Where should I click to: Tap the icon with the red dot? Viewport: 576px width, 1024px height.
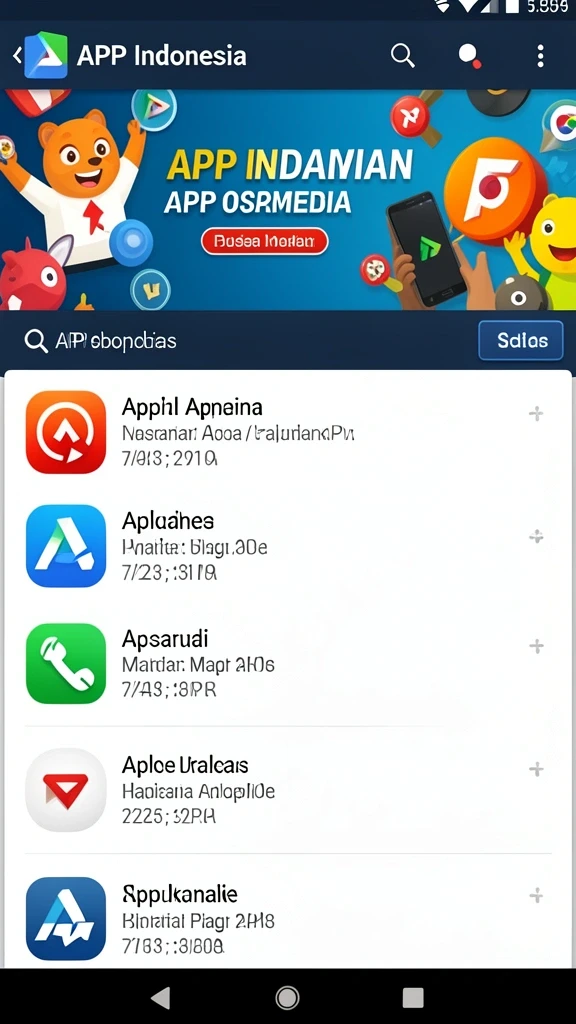coord(470,56)
